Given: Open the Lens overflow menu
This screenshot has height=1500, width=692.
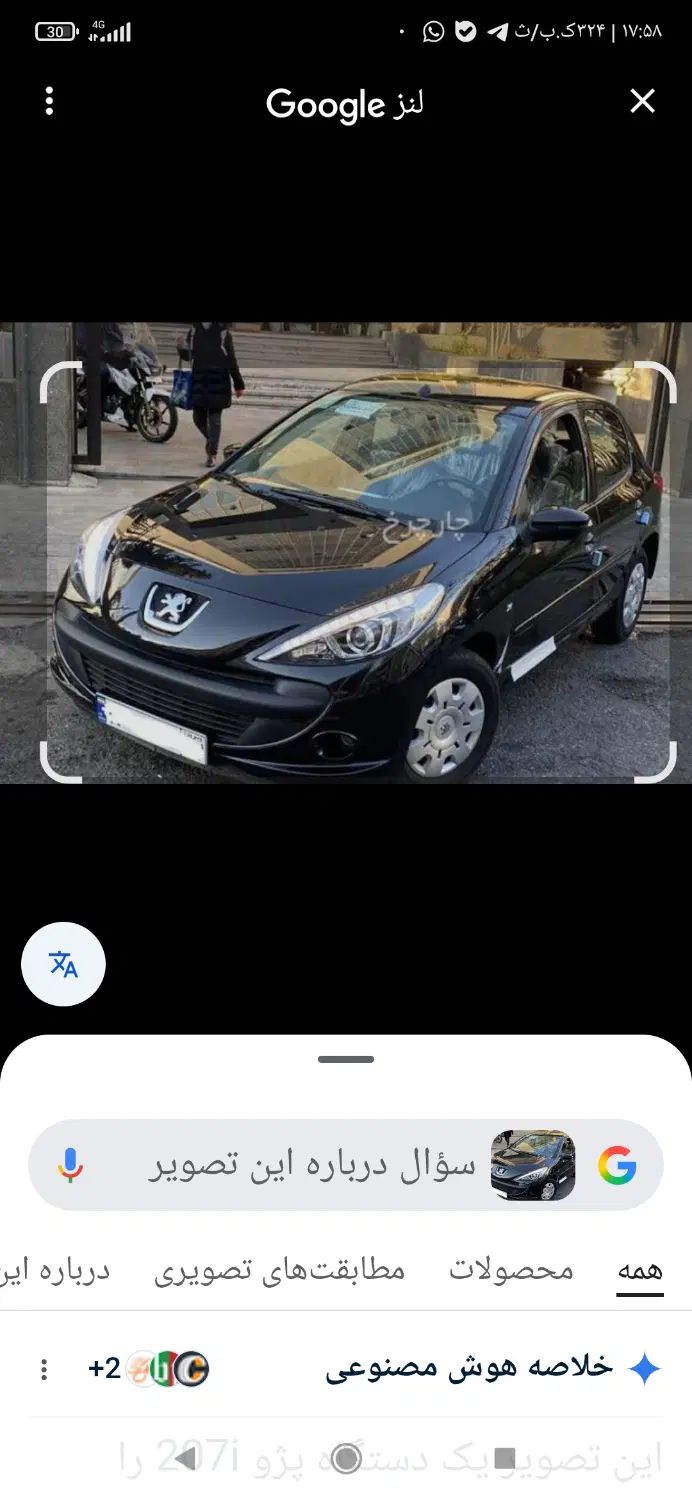Looking at the screenshot, I should (49, 101).
